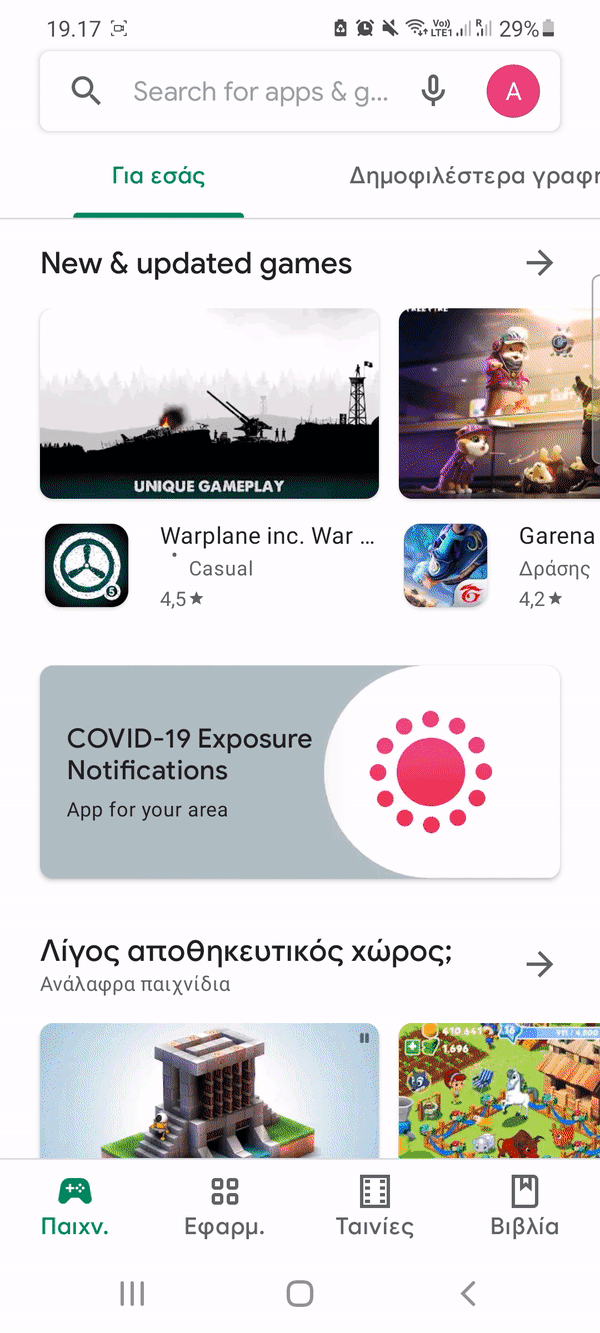The width and height of the screenshot is (600, 1333).
Task: Go to the Παιχν. games tab
Action: click(x=75, y=1206)
